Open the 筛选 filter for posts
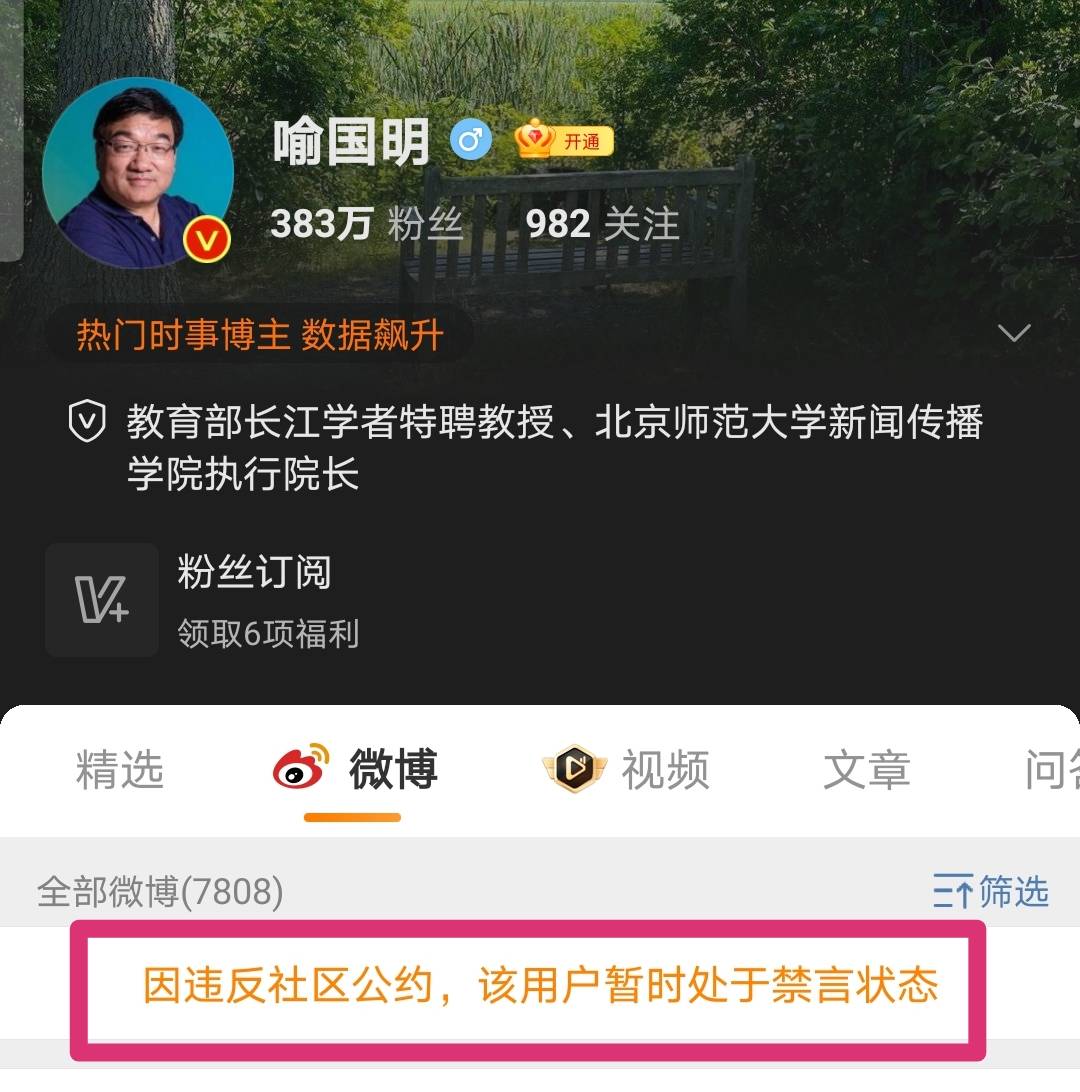Image resolution: width=1080 pixels, height=1092 pixels. (x=991, y=890)
